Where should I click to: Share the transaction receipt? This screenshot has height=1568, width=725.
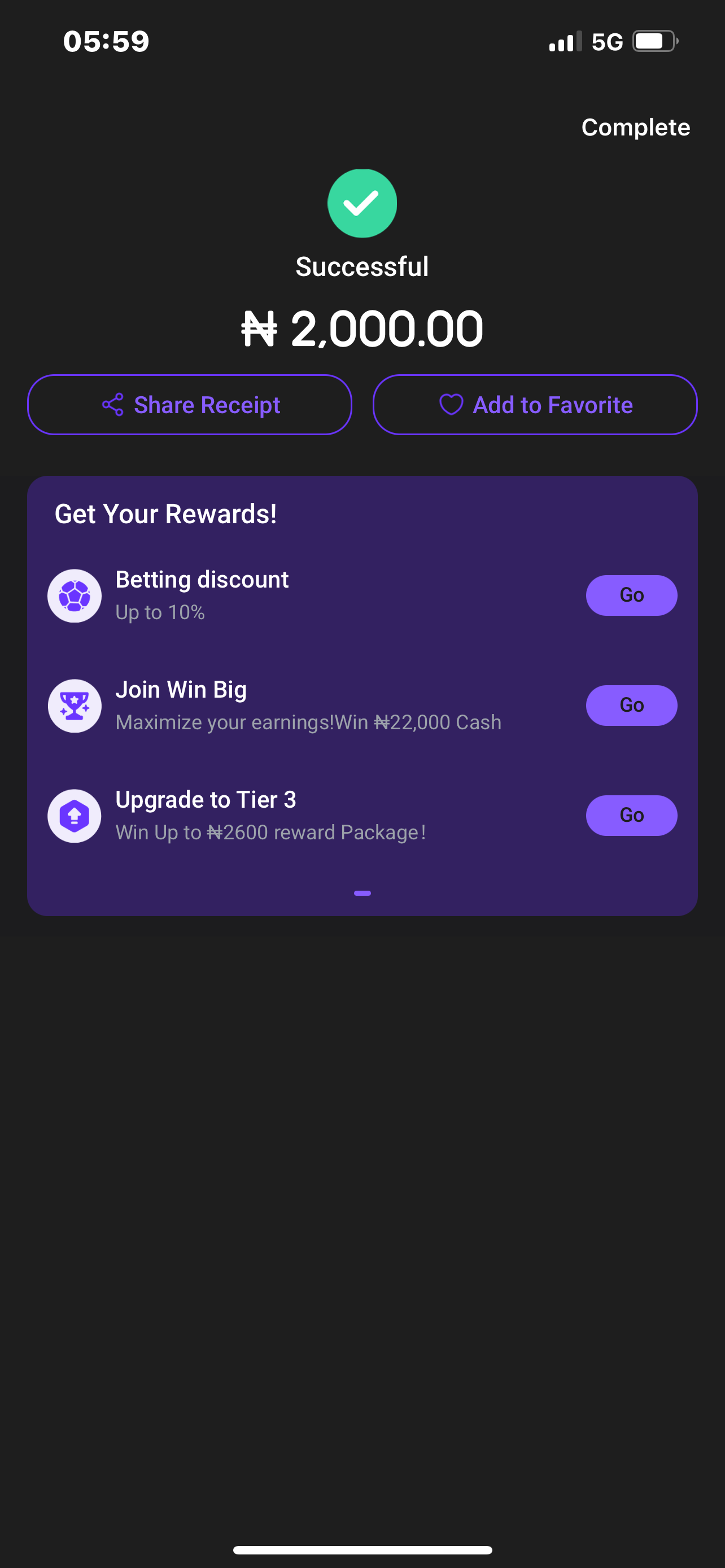point(190,405)
